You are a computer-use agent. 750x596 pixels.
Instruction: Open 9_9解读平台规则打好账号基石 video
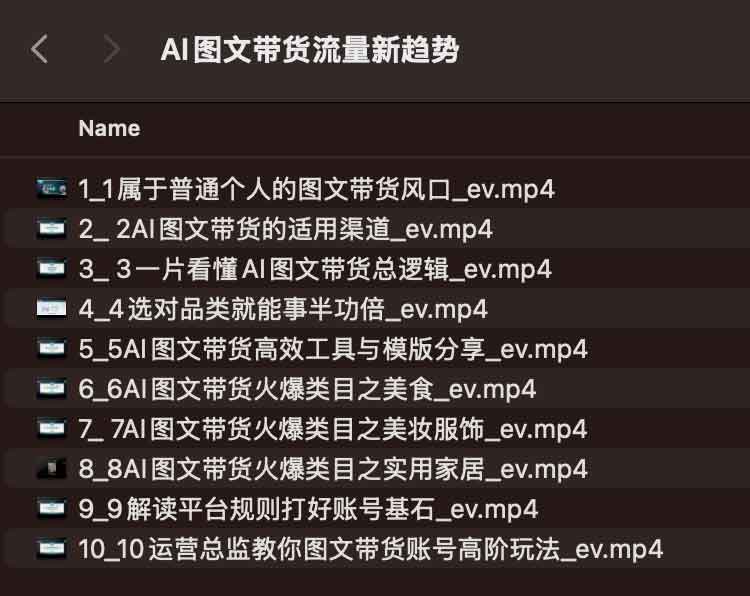point(308,509)
